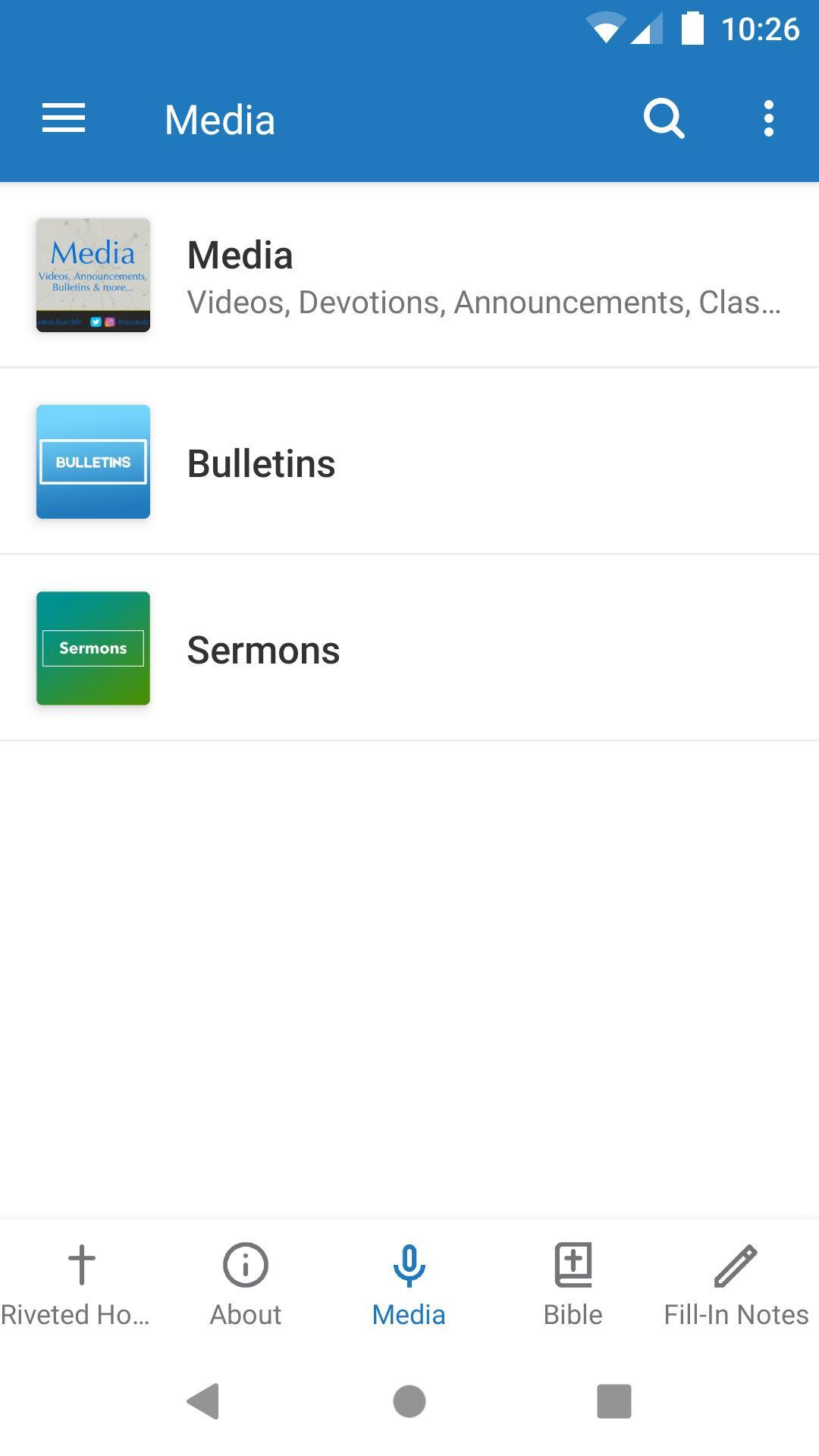Open the hamburger drawer menu
The width and height of the screenshot is (819, 1456).
[64, 119]
